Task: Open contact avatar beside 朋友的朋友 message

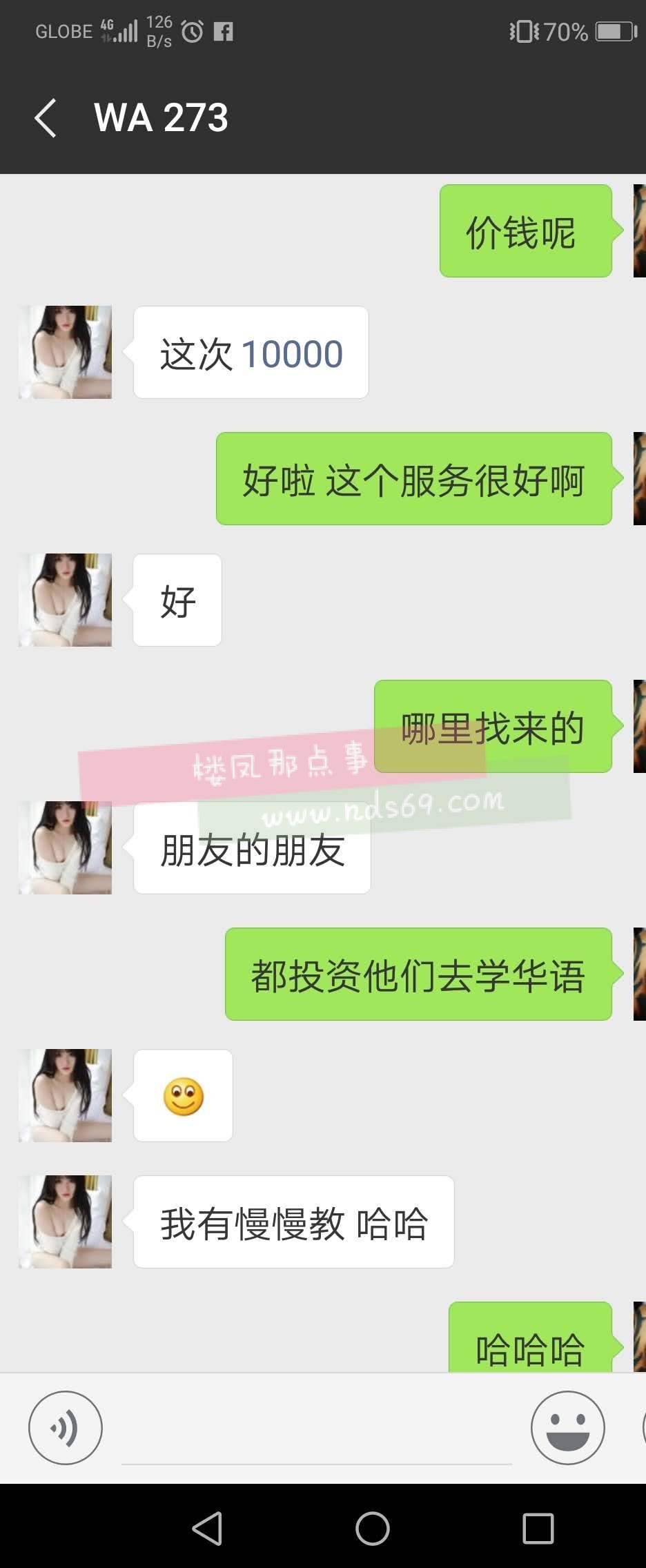Action: pos(65,847)
